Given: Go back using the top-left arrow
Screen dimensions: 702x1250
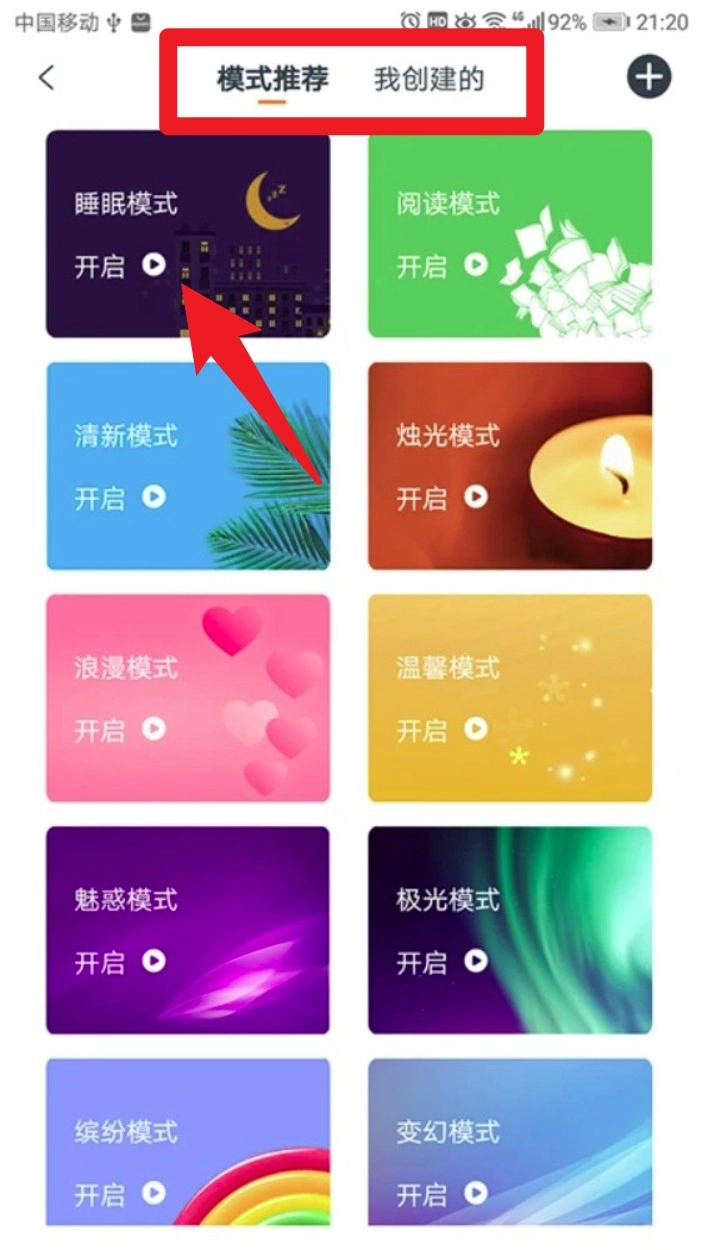Looking at the screenshot, I should coord(46,78).
